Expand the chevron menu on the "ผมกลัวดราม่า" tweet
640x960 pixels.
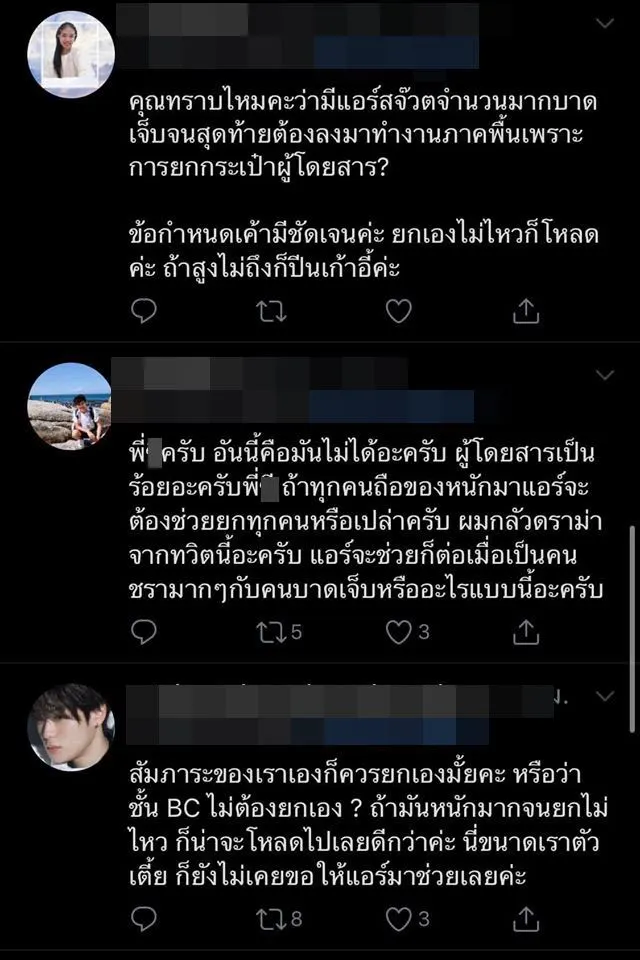coord(604,375)
